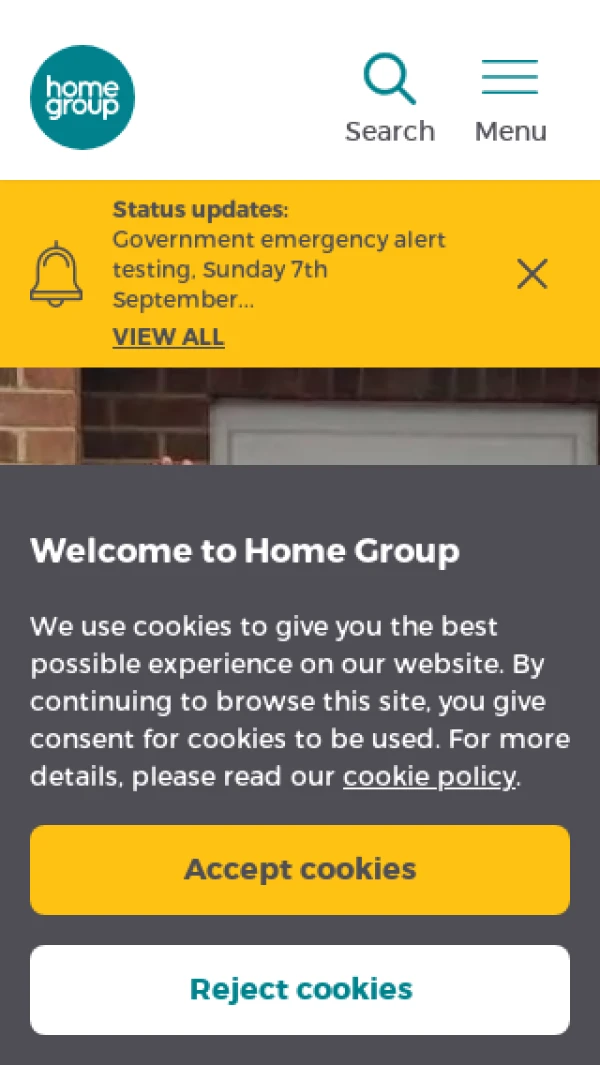
Task: Read the cookie policy
Action: point(429,776)
